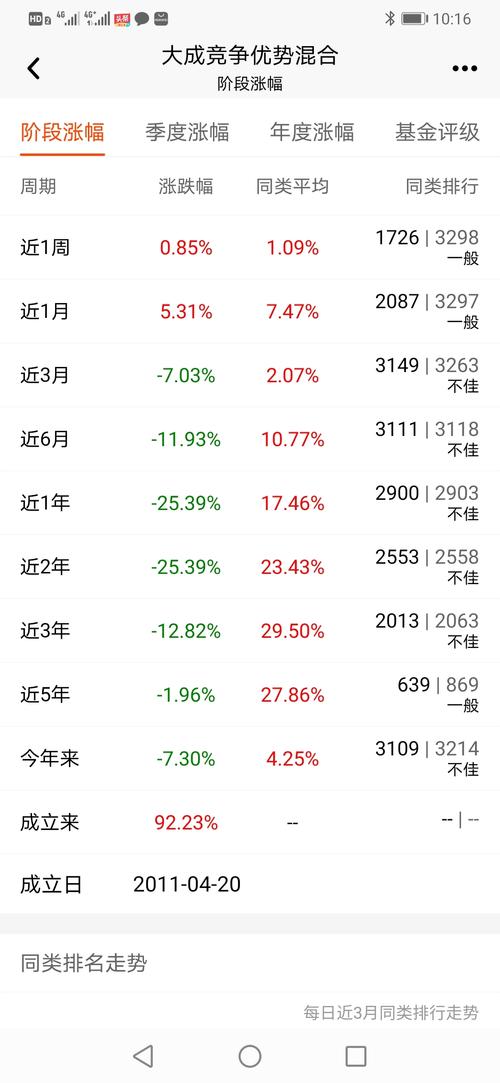Tap the system home button

[x=249, y=1056]
